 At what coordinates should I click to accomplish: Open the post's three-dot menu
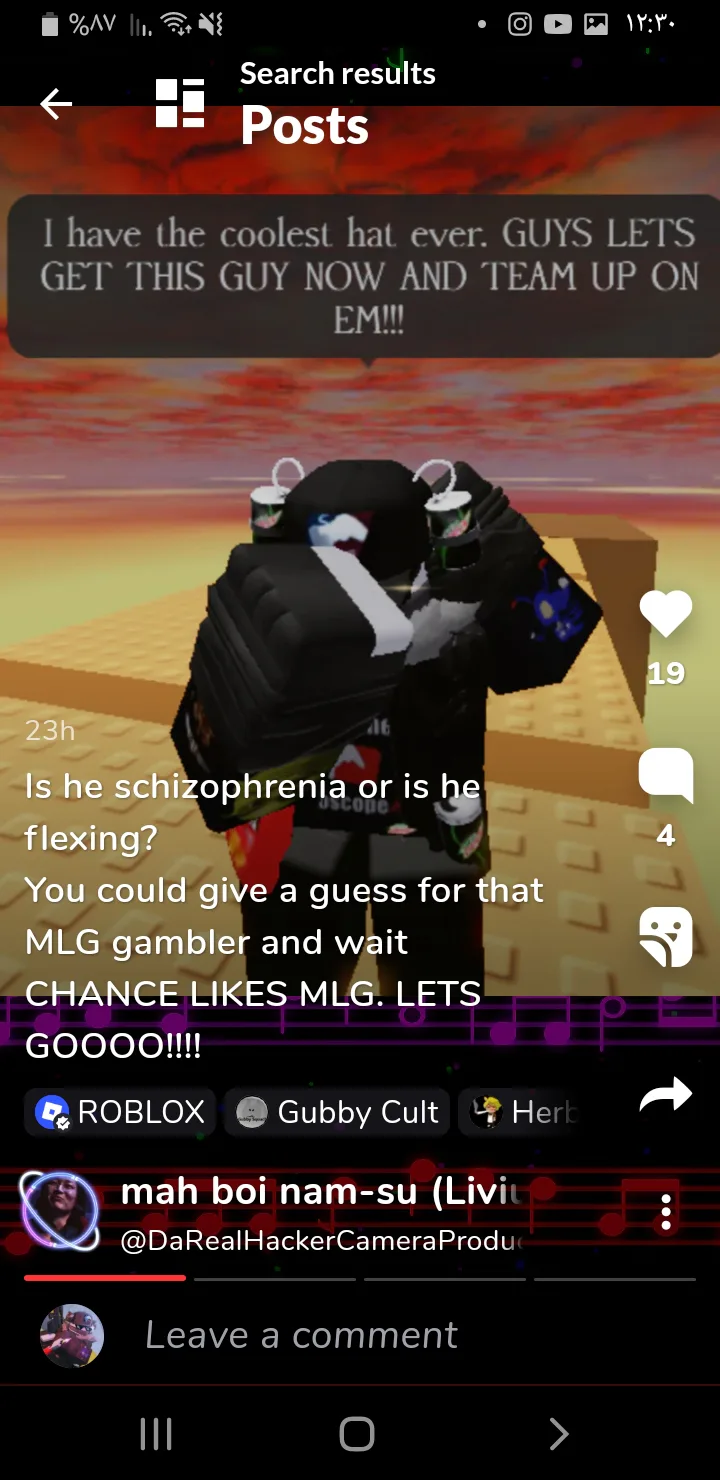[x=666, y=1212]
